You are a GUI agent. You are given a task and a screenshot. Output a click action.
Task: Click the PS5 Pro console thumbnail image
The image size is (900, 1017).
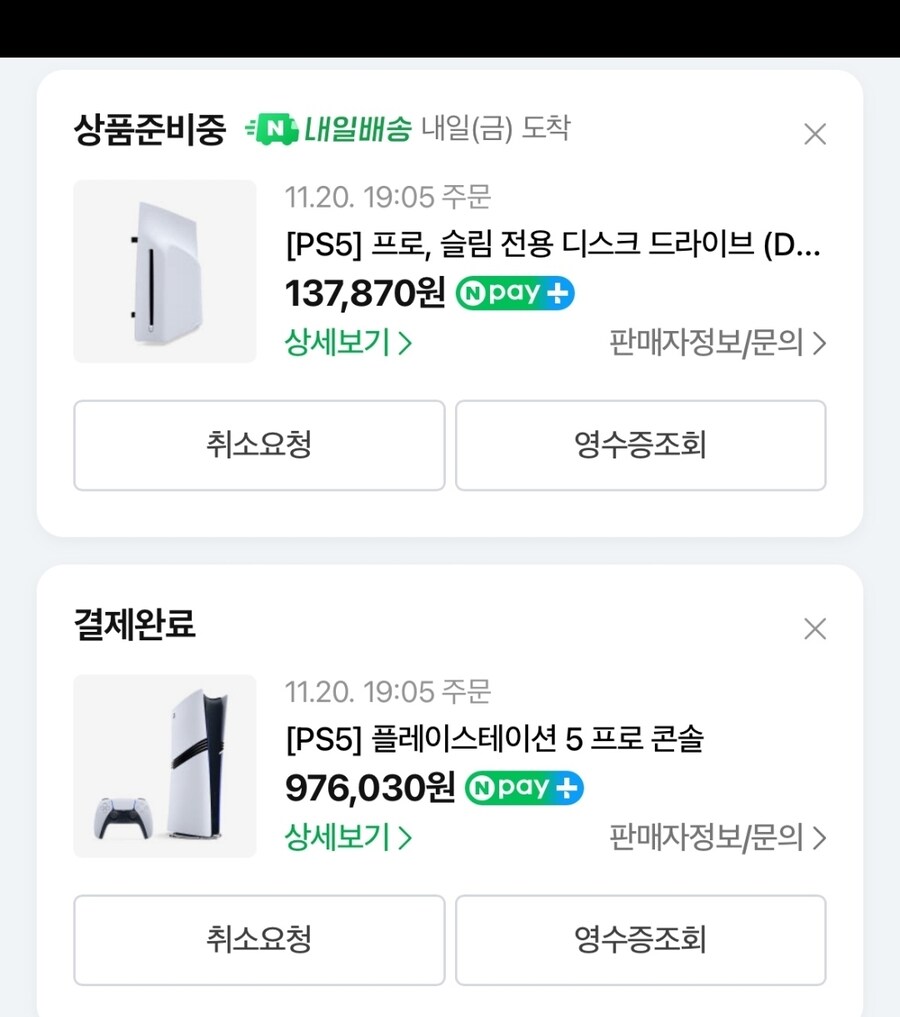tap(164, 766)
